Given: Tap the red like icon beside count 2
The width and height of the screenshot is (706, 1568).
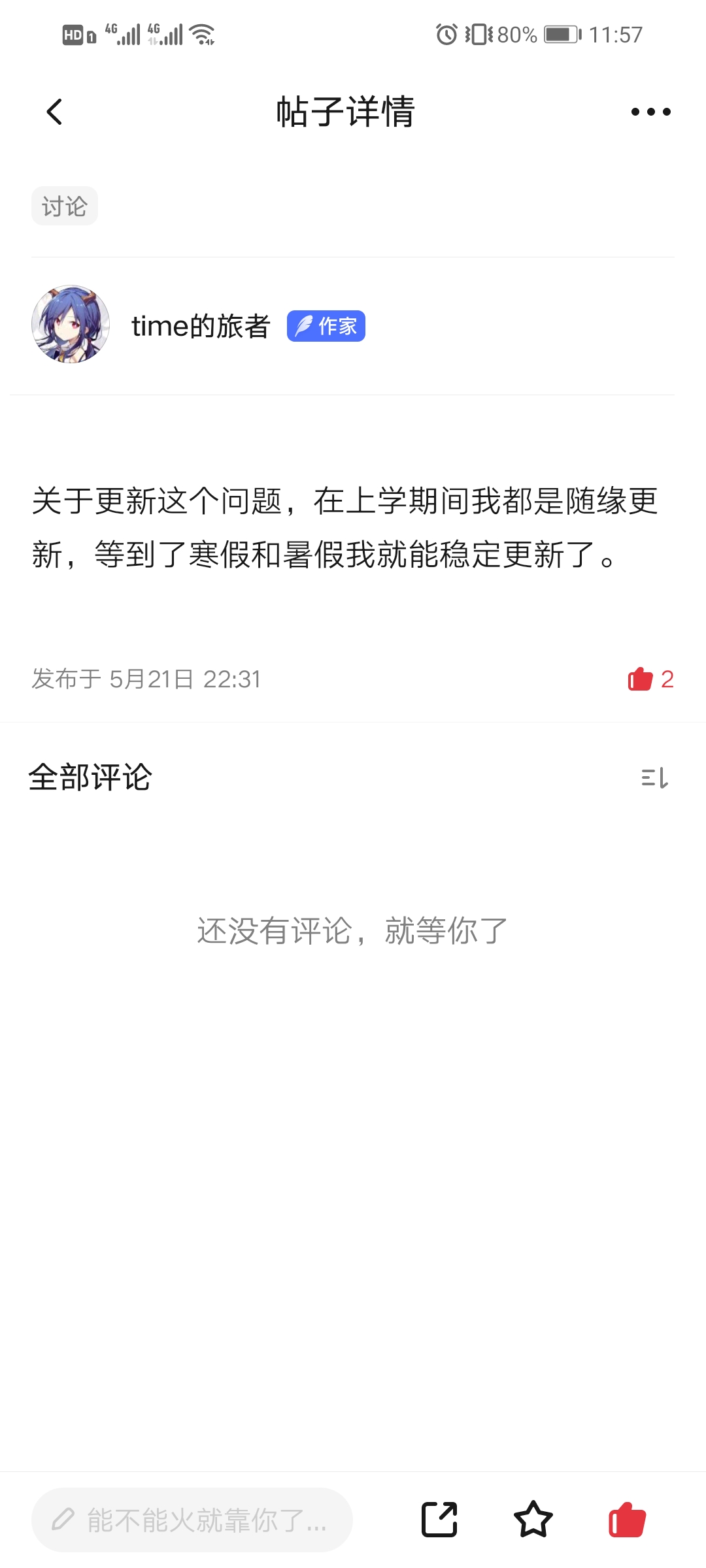Looking at the screenshot, I should pos(641,679).
